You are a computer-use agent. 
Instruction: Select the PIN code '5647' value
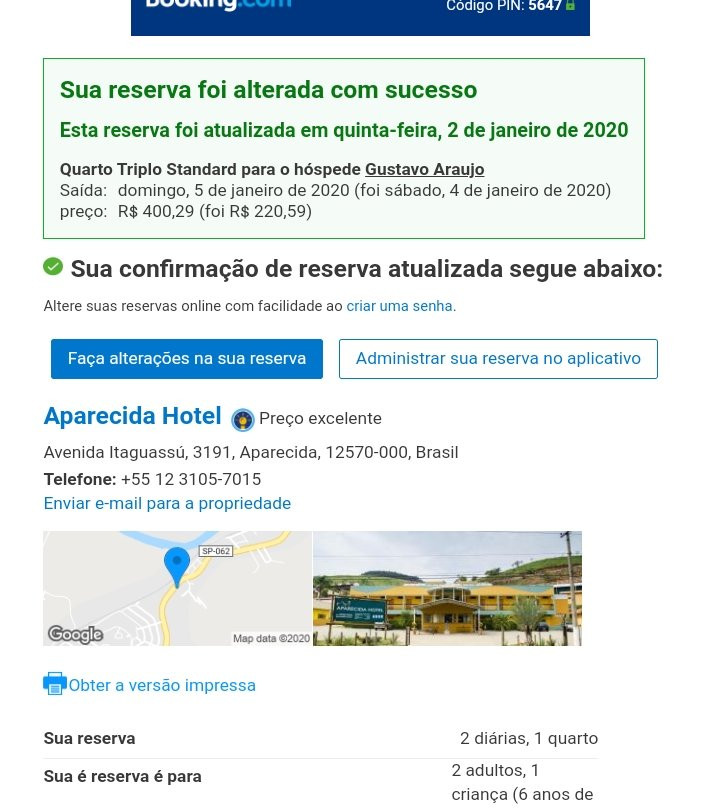(x=545, y=7)
